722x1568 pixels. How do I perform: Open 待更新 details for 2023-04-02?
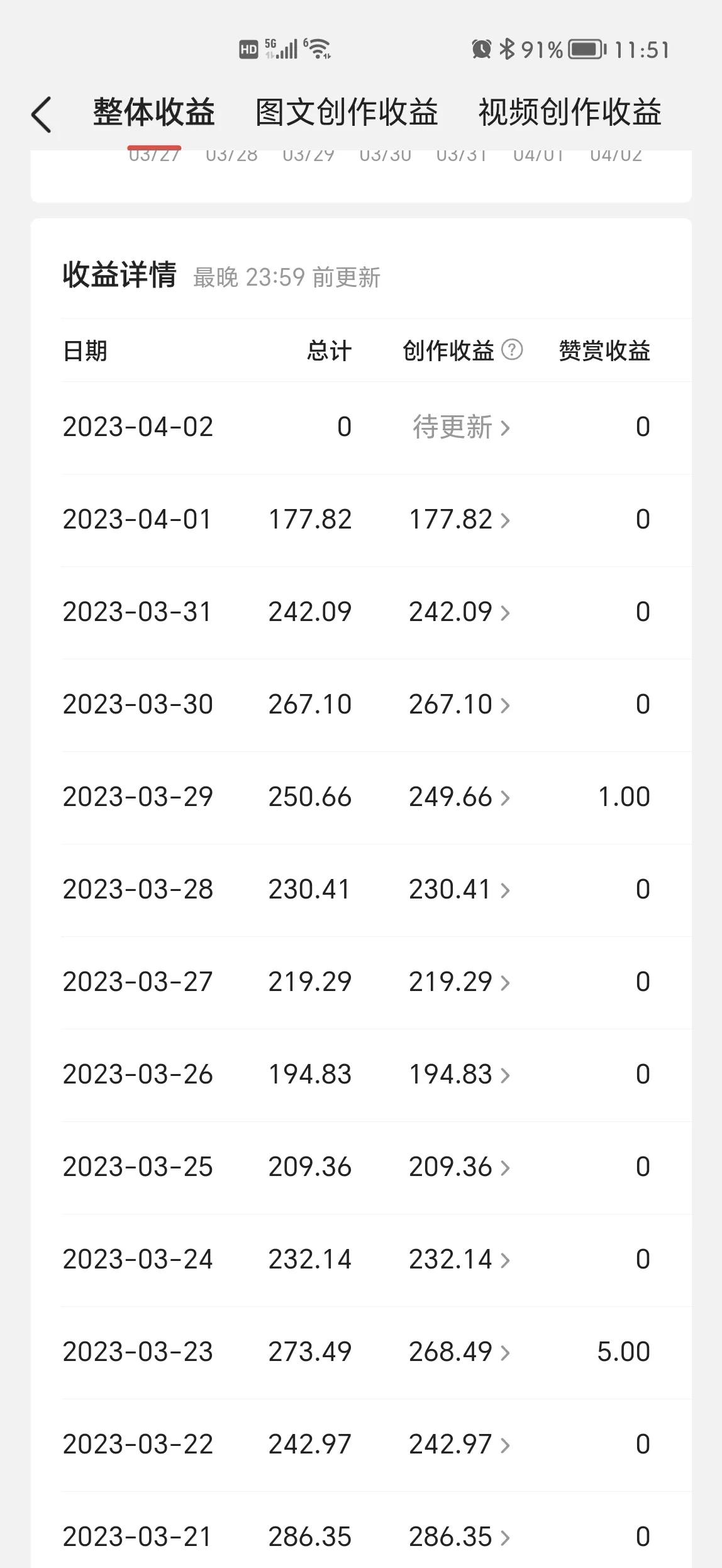pos(460,427)
